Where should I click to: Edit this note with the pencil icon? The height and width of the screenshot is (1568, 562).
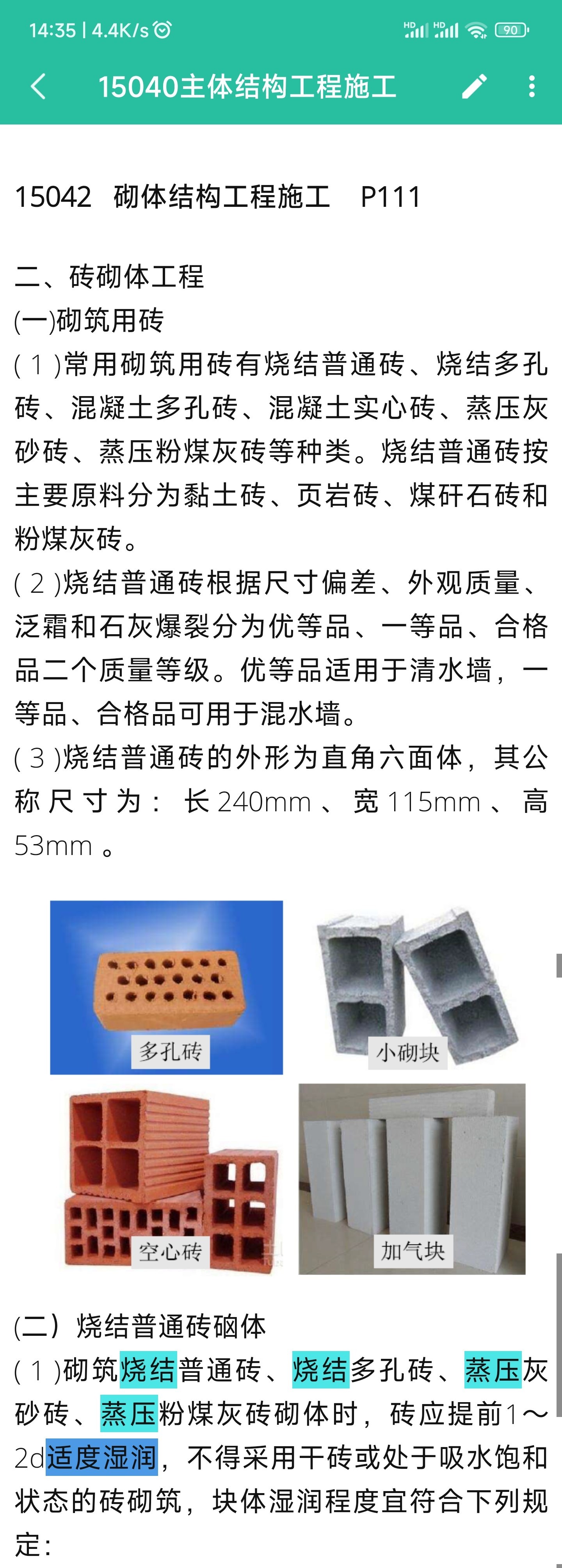pyautogui.click(x=474, y=86)
